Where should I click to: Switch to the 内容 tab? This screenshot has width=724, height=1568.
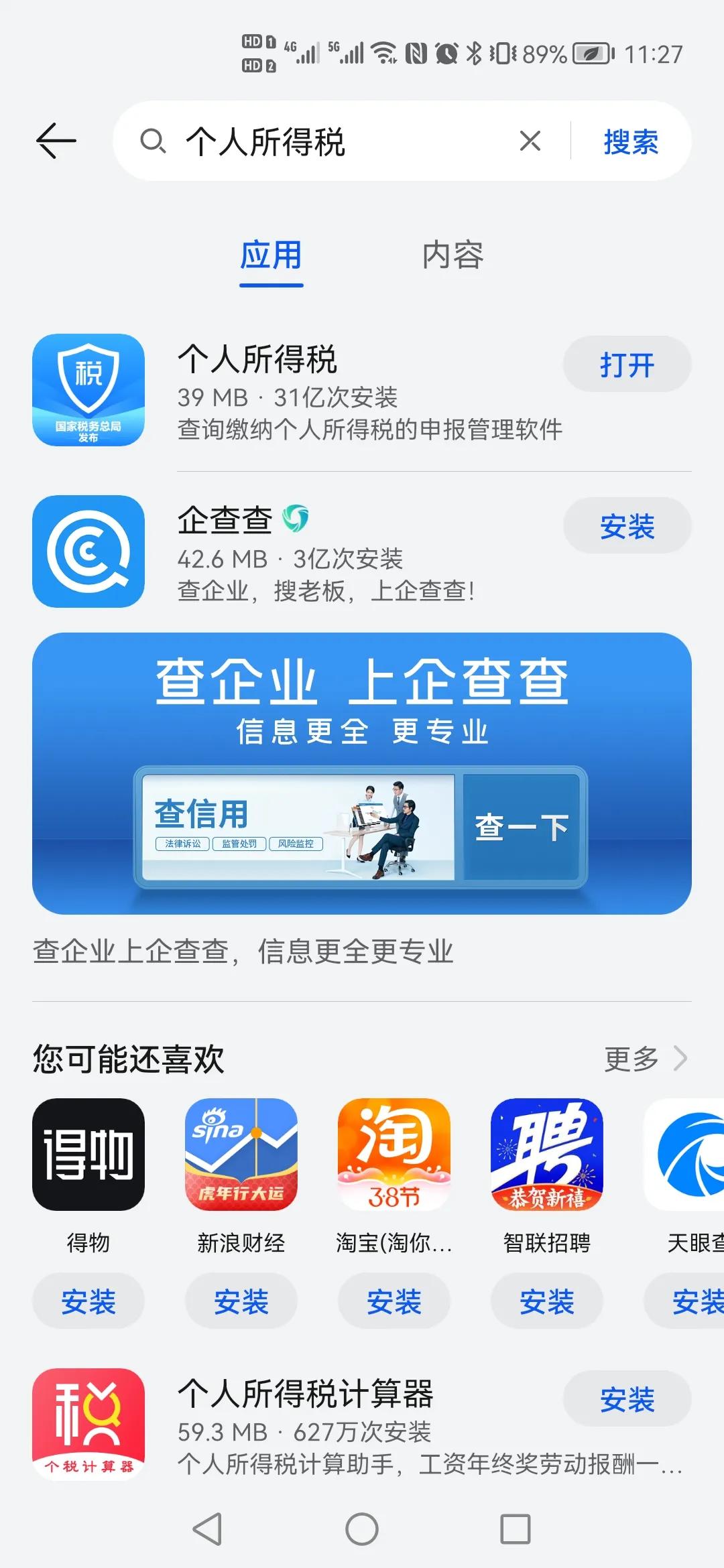453,257
